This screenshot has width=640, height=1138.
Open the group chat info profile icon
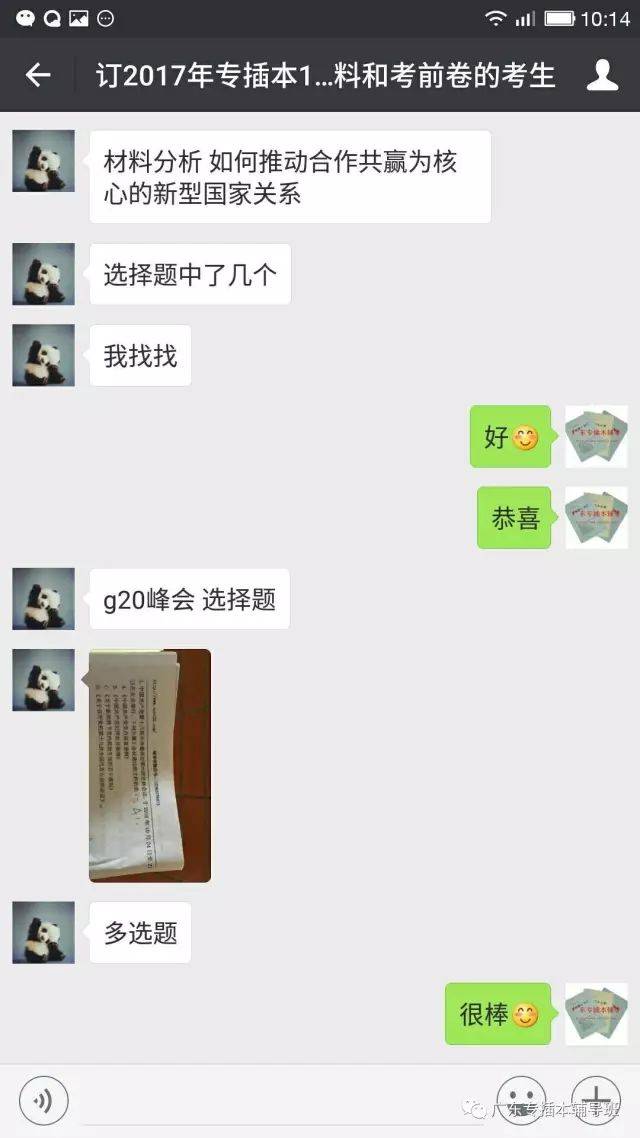click(x=602, y=75)
